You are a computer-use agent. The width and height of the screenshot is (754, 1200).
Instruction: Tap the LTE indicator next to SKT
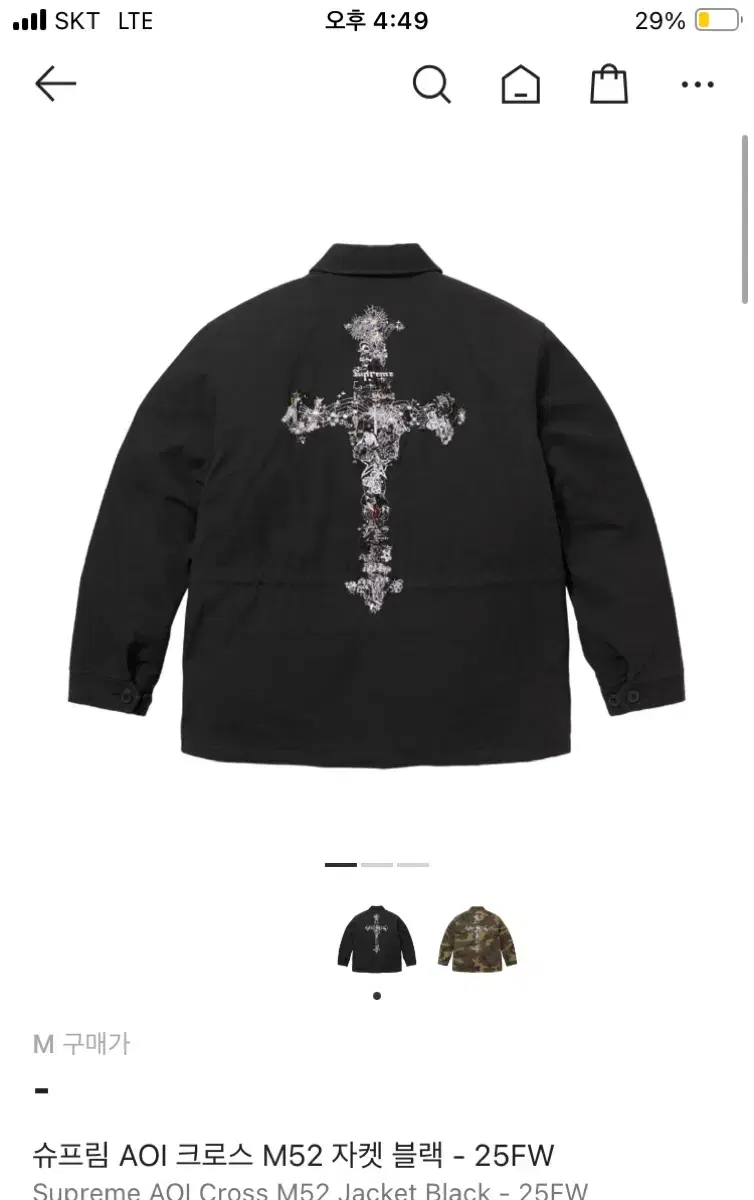(x=133, y=20)
